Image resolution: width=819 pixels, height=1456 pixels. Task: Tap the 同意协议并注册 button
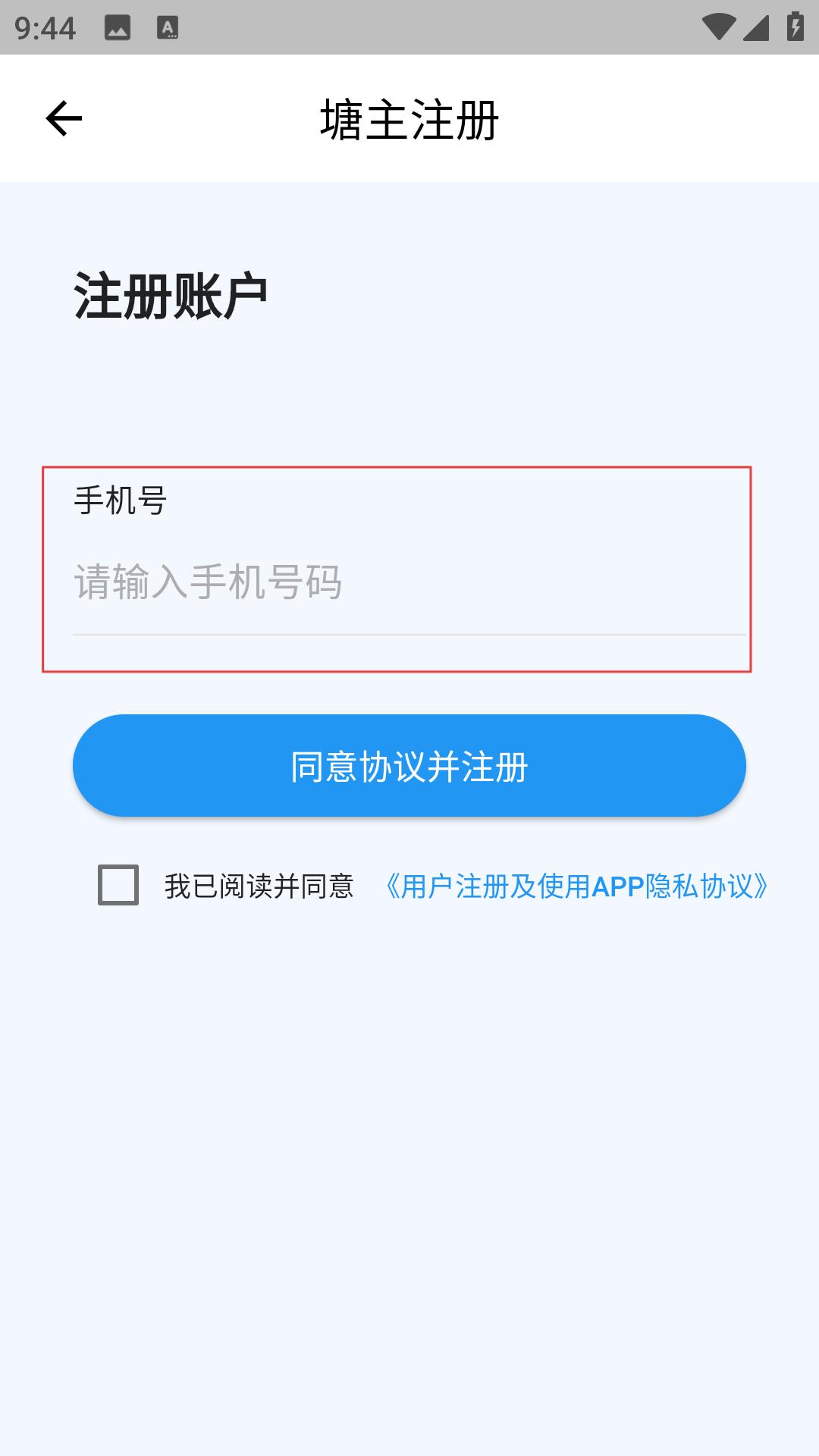[x=409, y=766]
